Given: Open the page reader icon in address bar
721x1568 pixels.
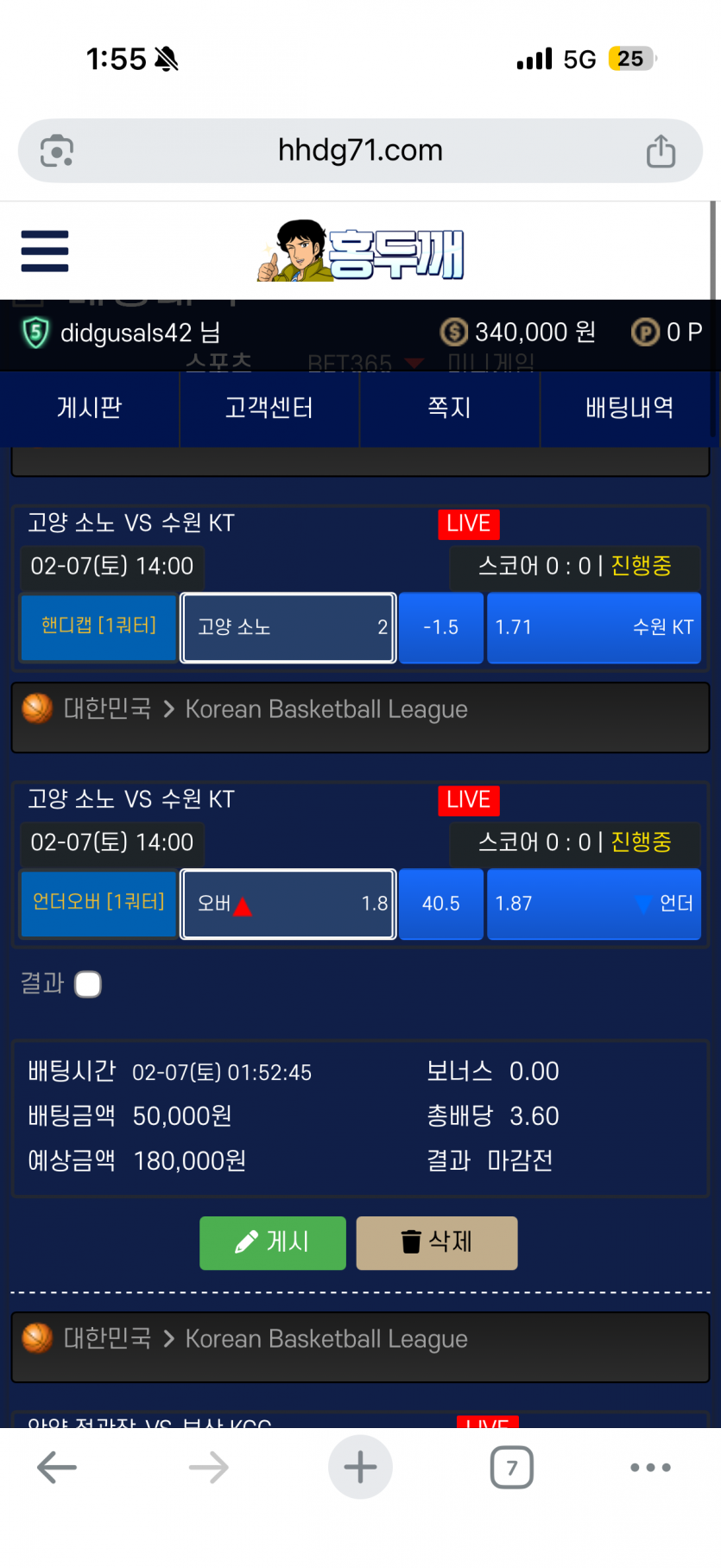Looking at the screenshot, I should coord(57,151).
